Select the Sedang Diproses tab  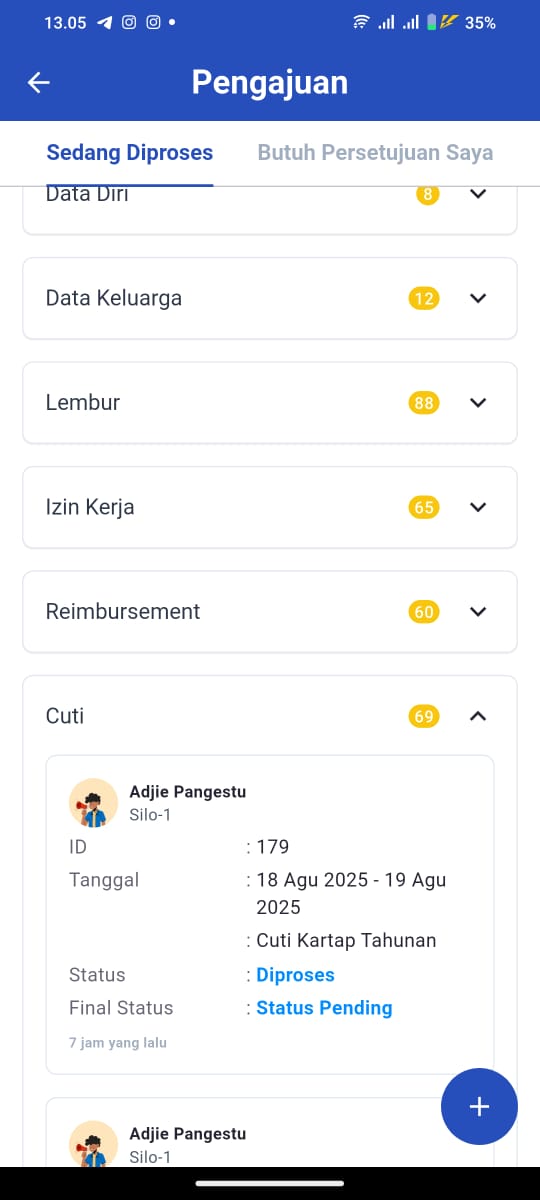[x=130, y=153]
